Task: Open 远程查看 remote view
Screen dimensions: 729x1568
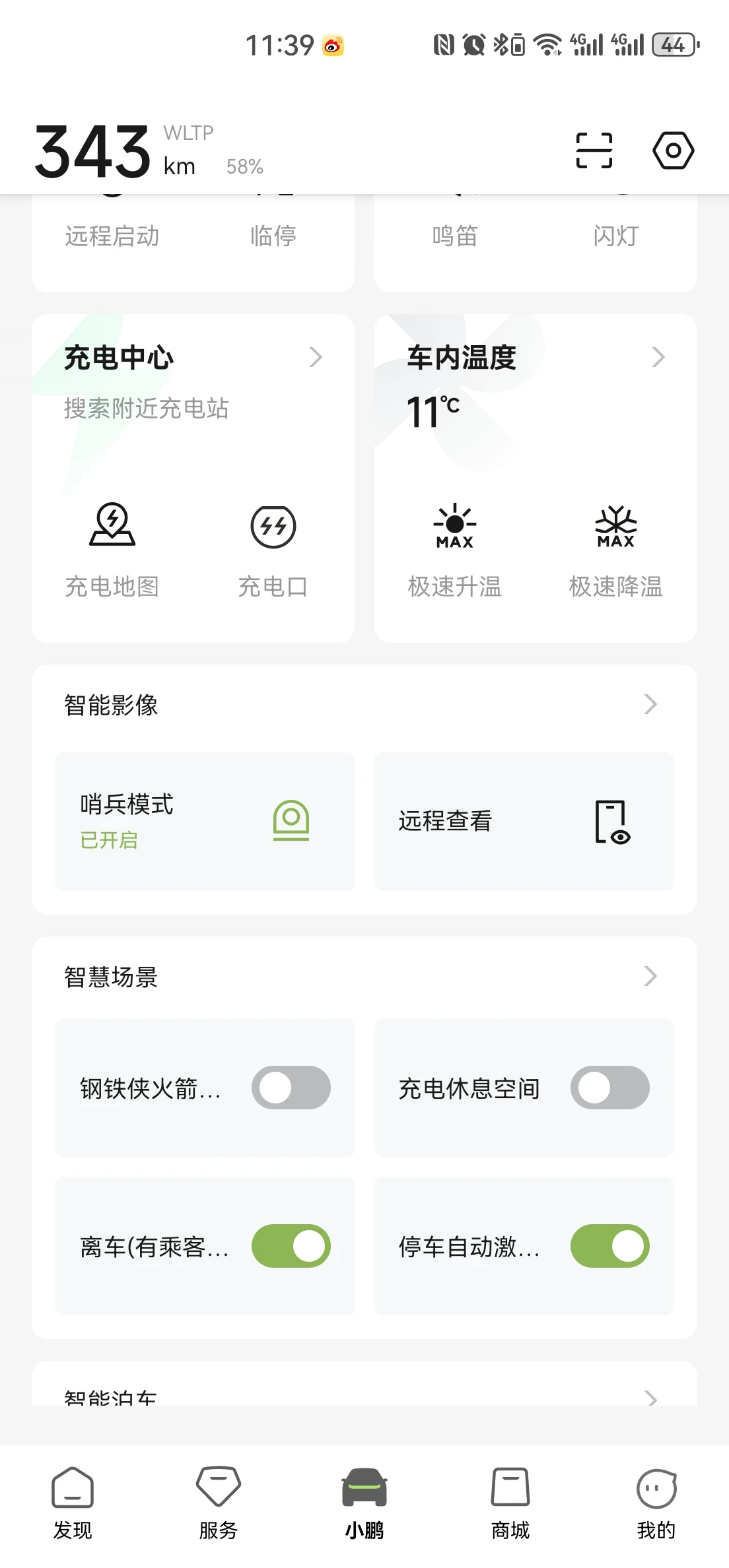Action: click(x=524, y=821)
